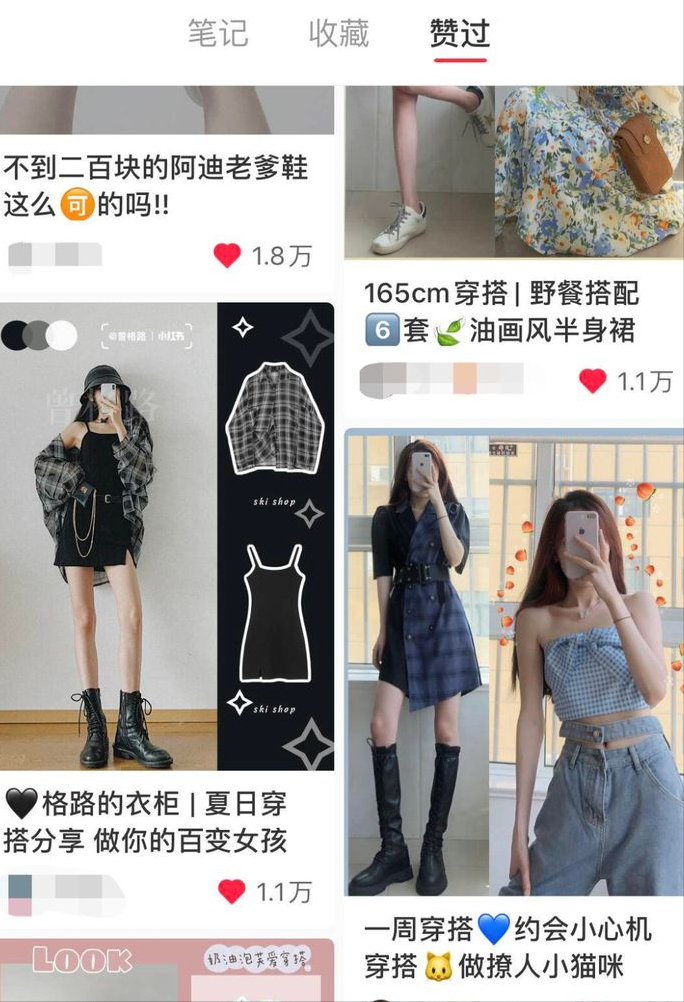Open author profile of 格路的衣柜 note
This screenshot has width=684, height=1002.
tap(62, 890)
